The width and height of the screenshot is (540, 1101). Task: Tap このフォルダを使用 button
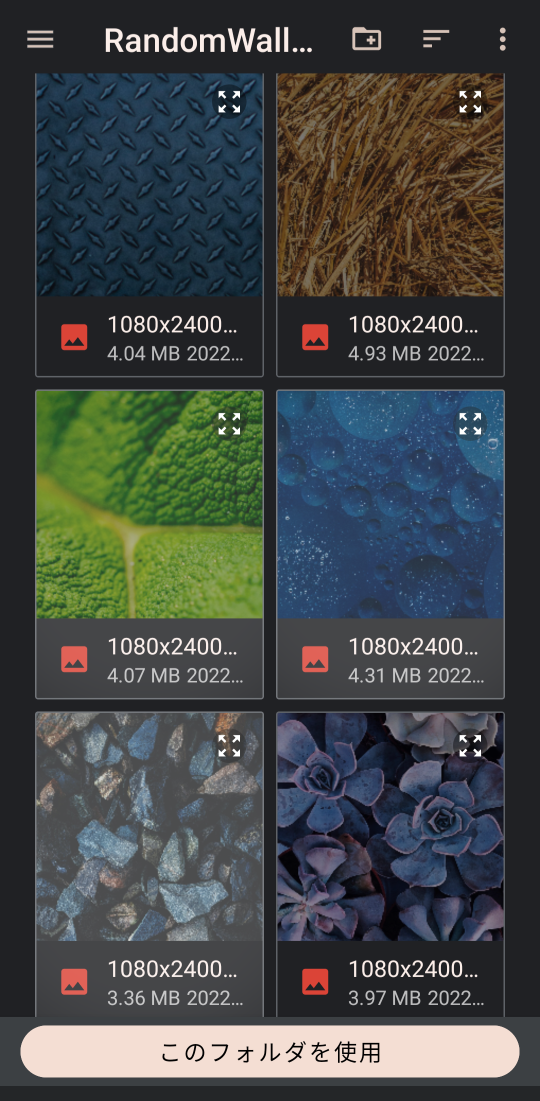click(270, 1051)
